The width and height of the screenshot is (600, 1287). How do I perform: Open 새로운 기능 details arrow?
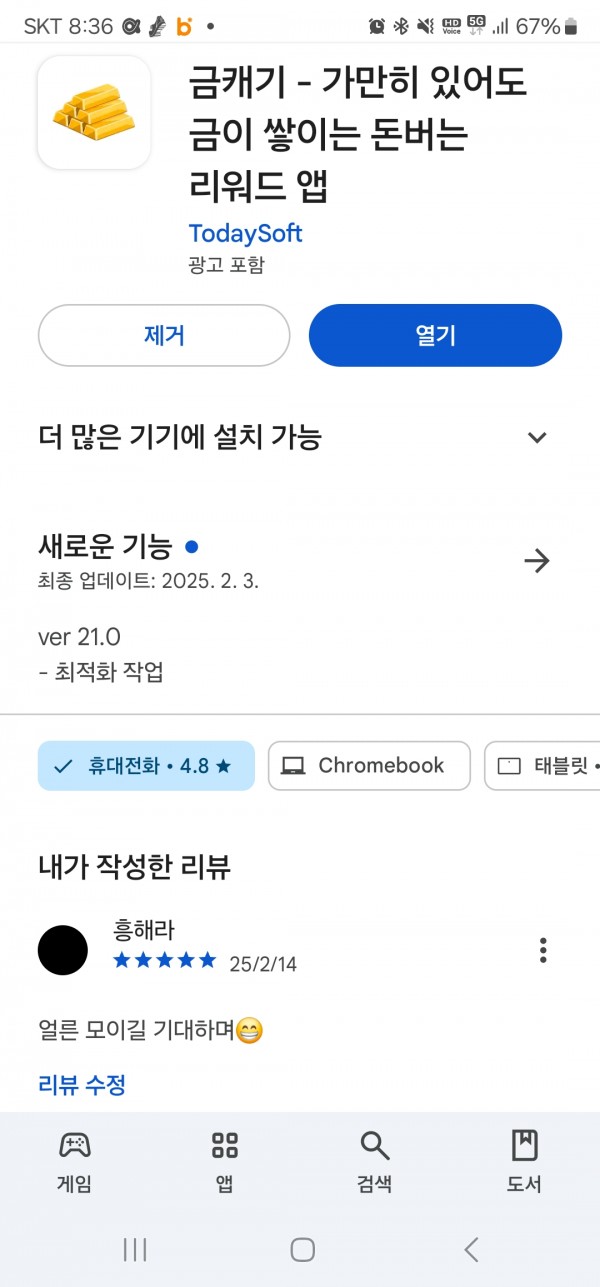(537, 561)
